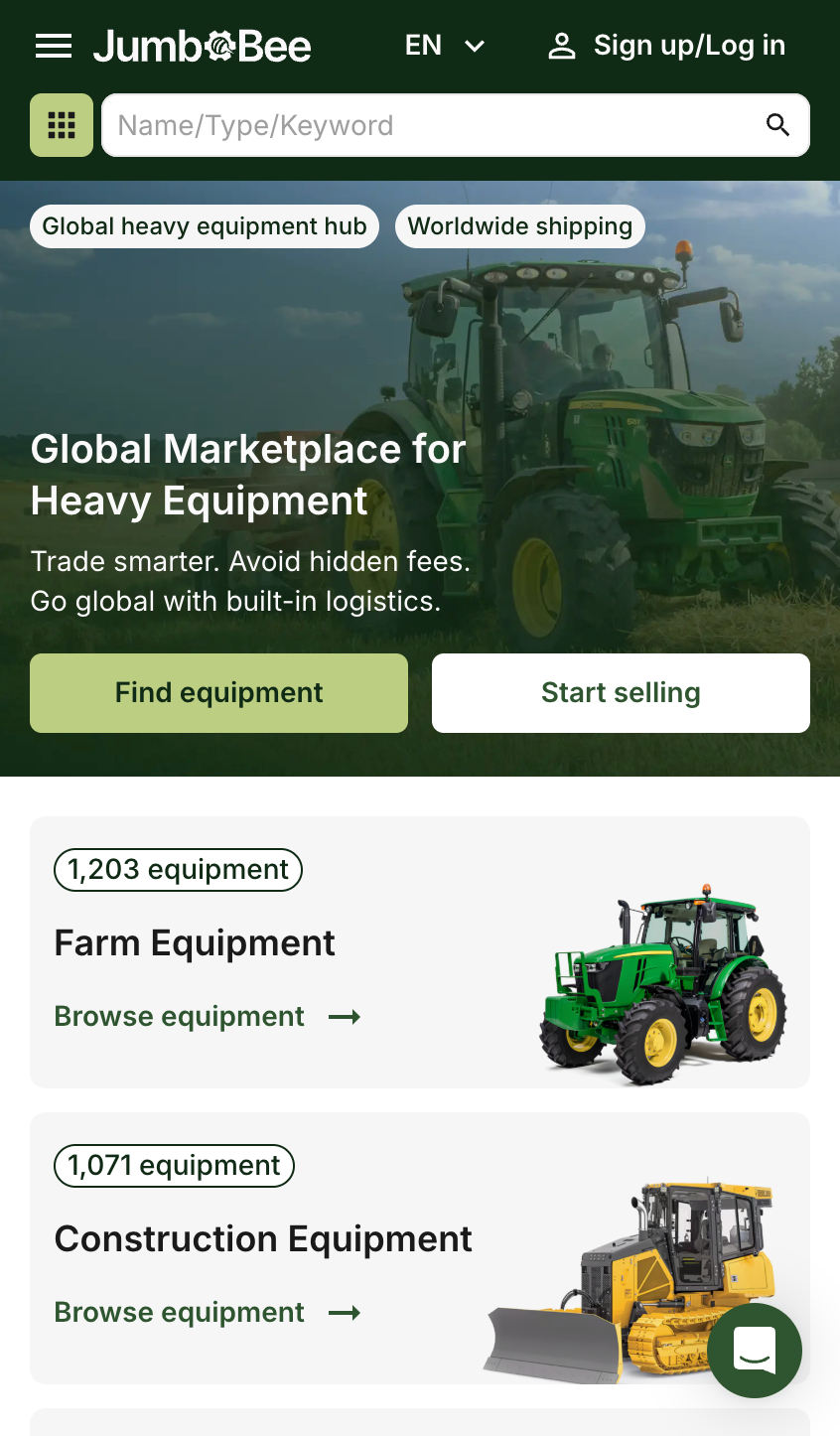
Task: Open the categories grid button
Action: point(62,125)
